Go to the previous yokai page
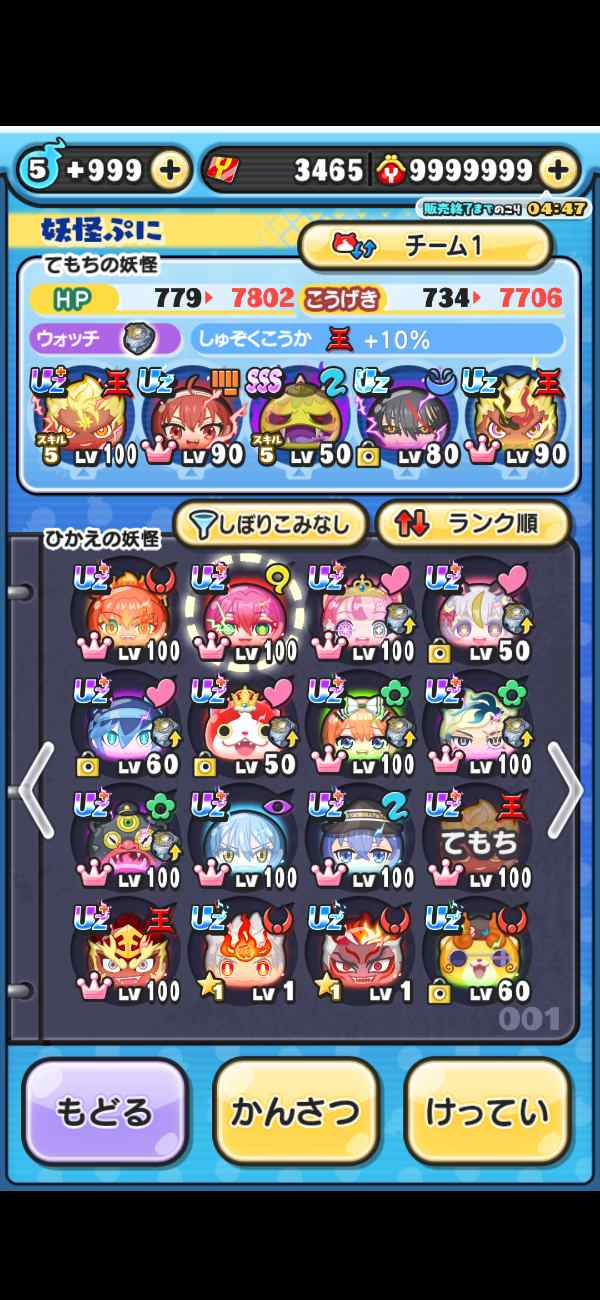The width and height of the screenshot is (600, 1300). pos(36,790)
